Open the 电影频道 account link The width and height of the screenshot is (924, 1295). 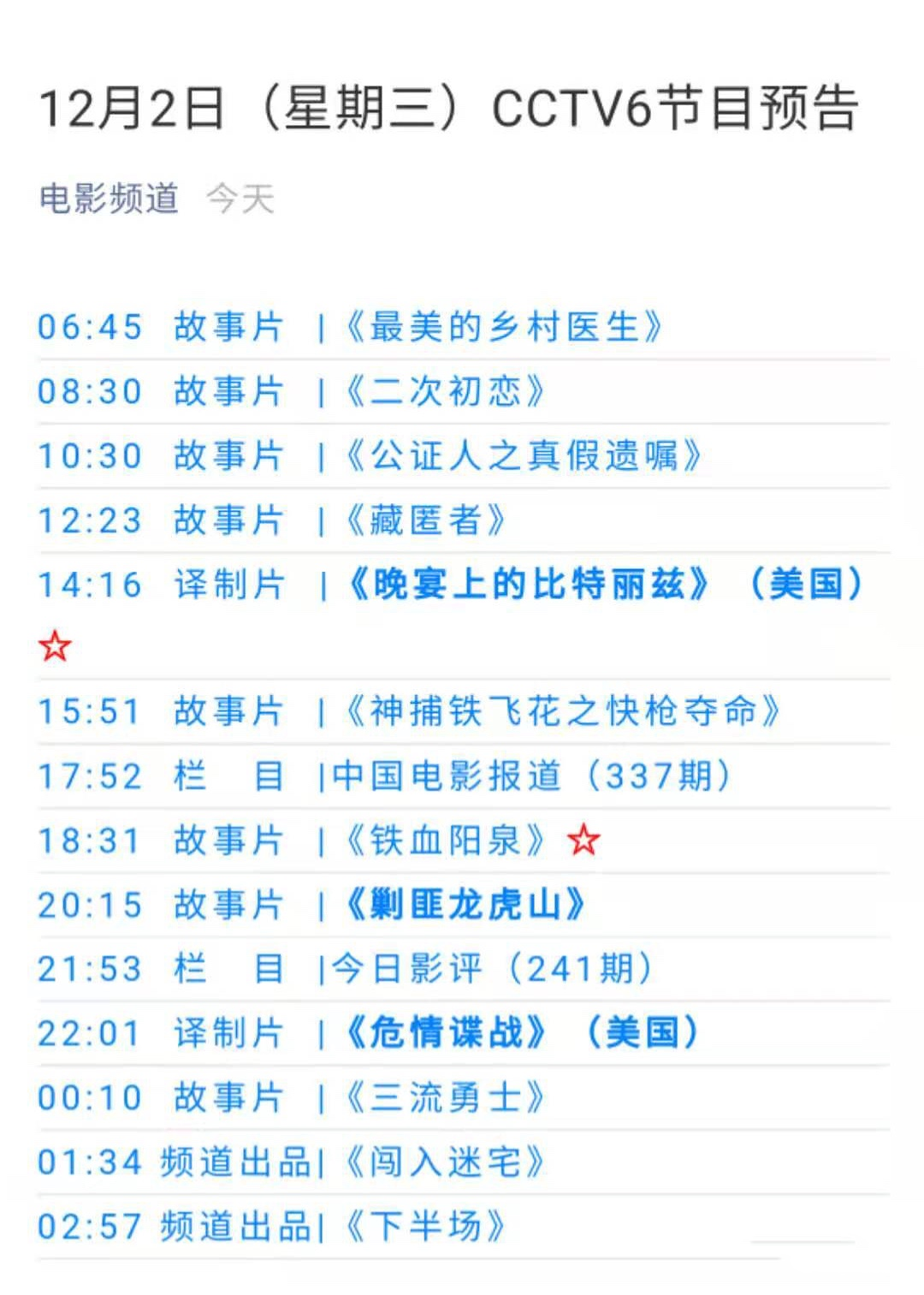click(109, 199)
